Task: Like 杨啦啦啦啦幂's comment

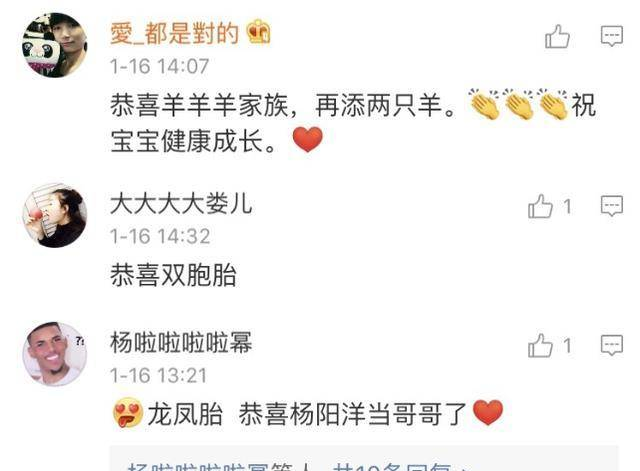Action: click(x=541, y=346)
